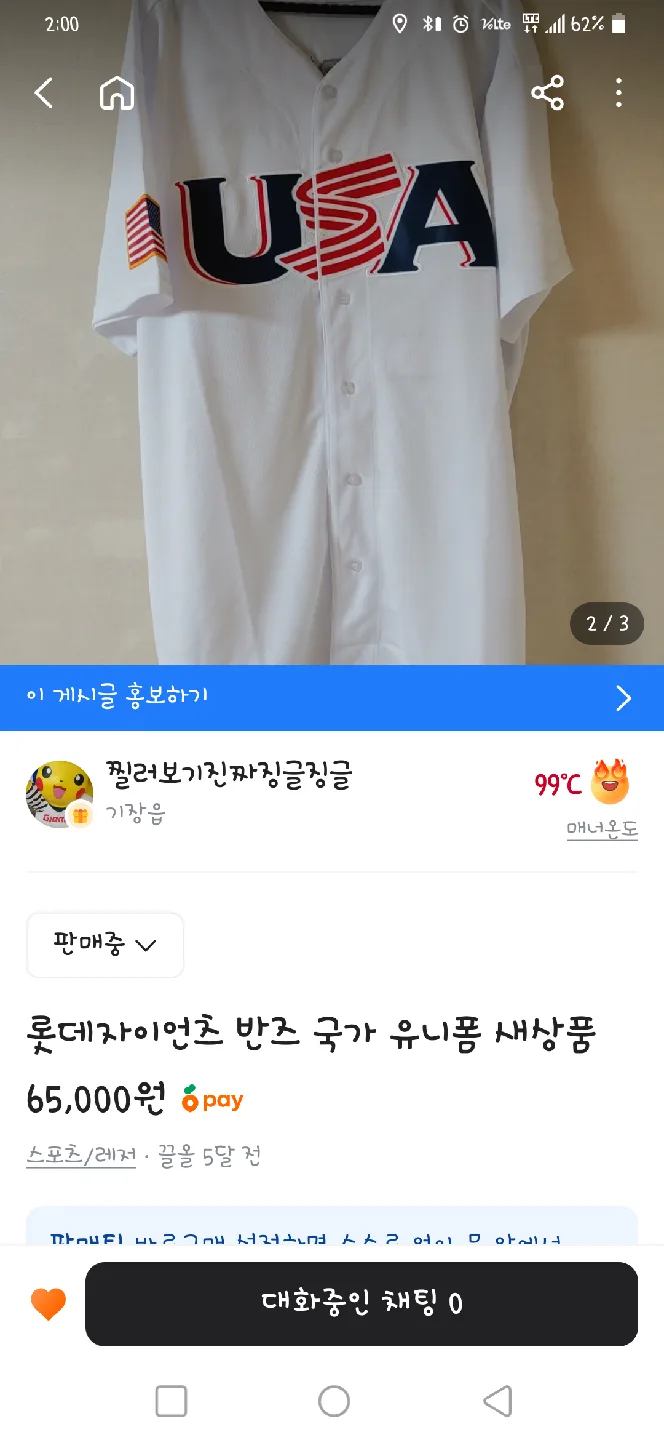Viewport: 664px width, 1440px height.
Task: Open seller 찔러보기진짜징글징글 profile
Action: pyautogui.click(x=228, y=777)
